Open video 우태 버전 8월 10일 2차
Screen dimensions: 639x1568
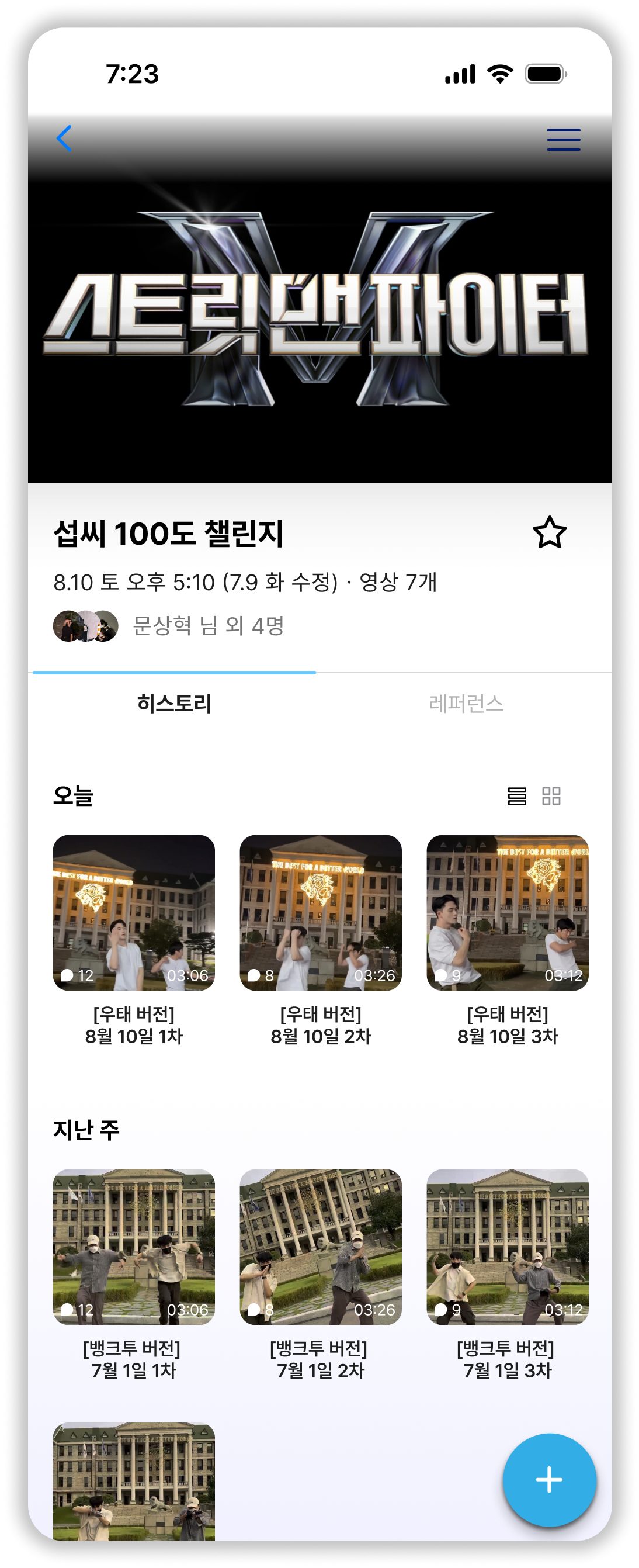pos(321,912)
